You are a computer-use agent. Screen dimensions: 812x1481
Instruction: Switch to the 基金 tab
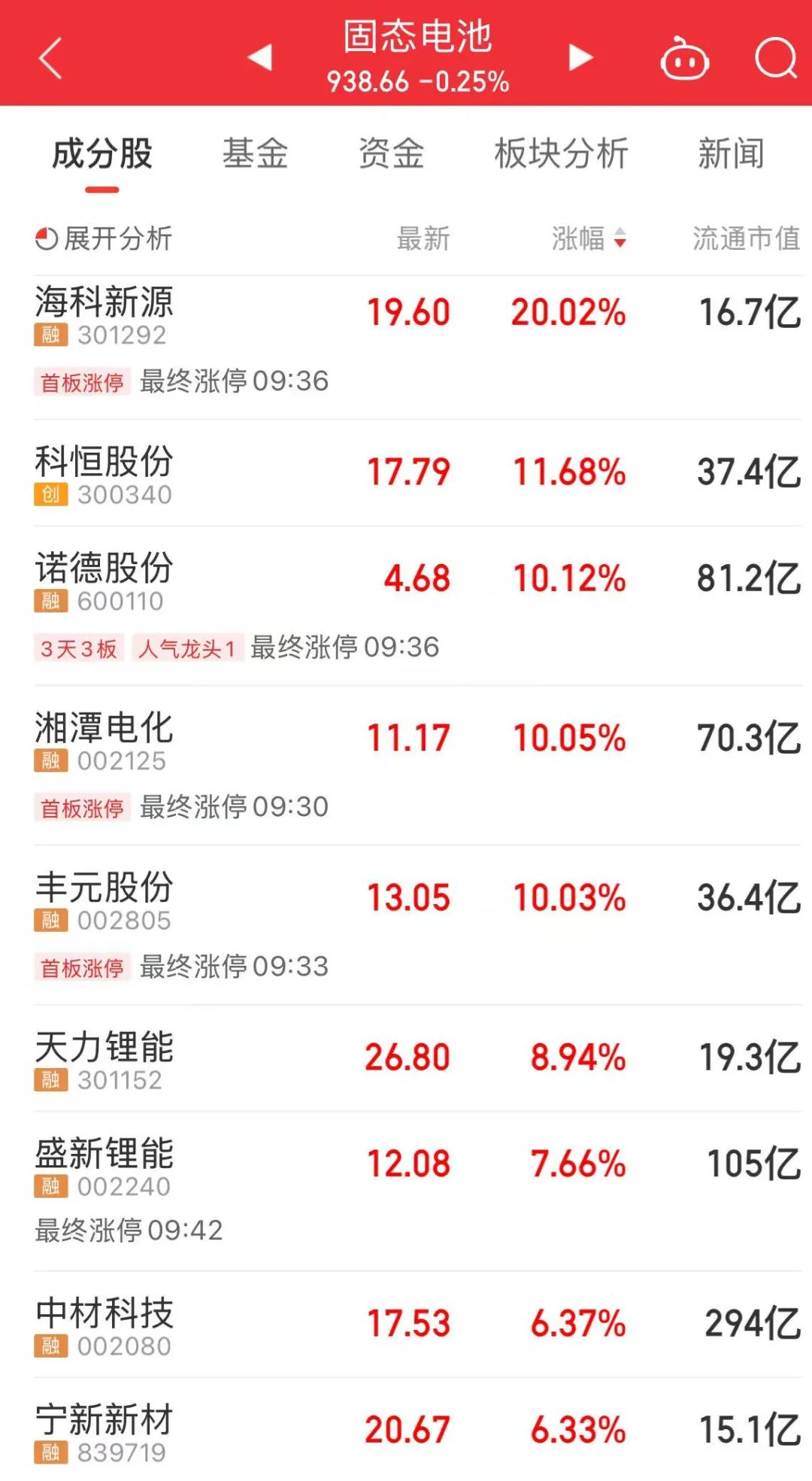tap(255, 154)
